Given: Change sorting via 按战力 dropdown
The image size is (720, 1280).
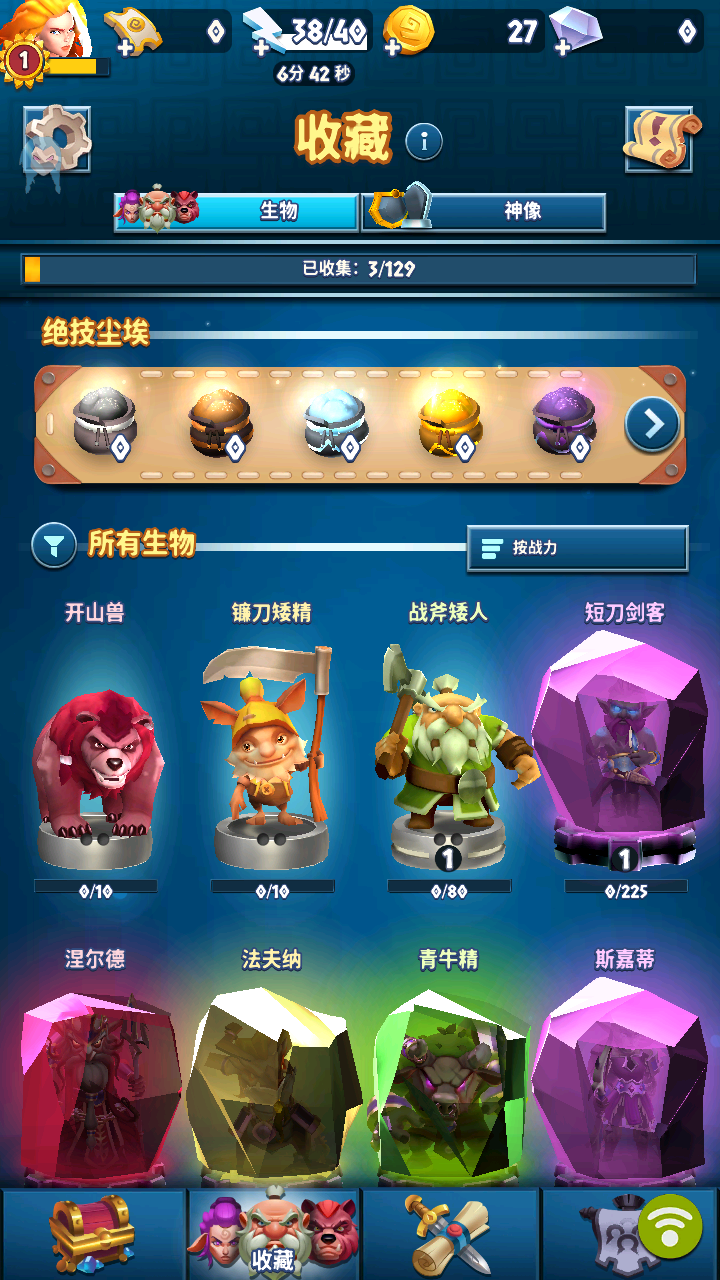Looking at the screenshot, I should (577, 548).
